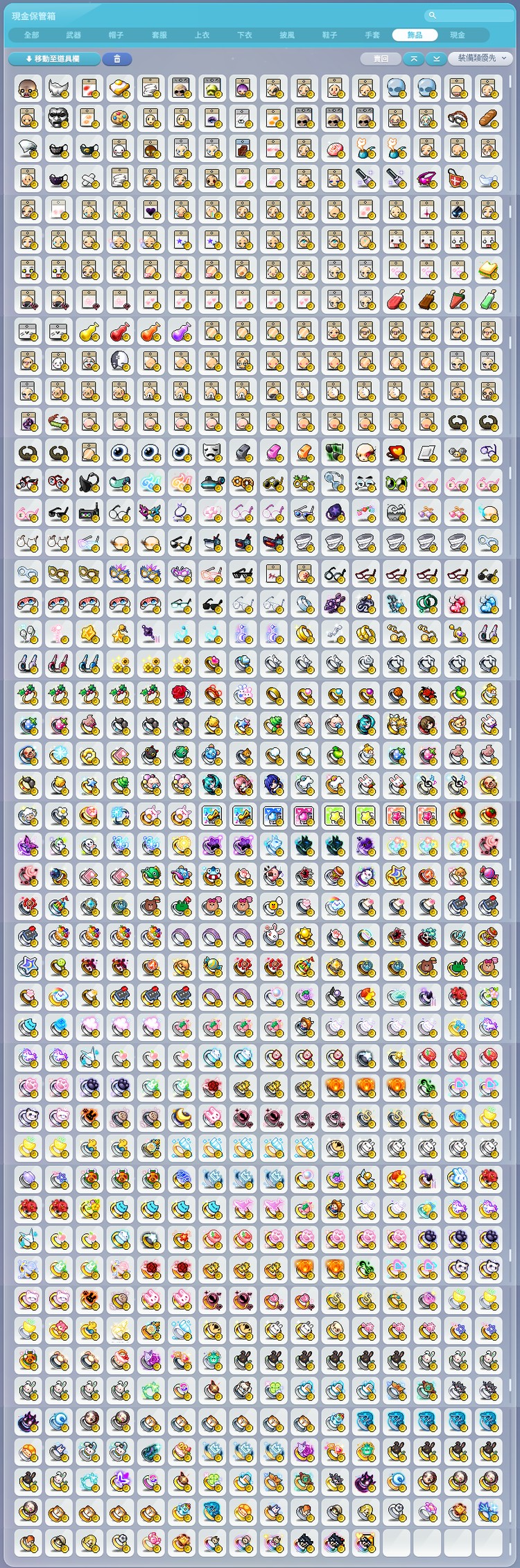Select the white wing item in first row
The width and height of the screenshot is (520, 1568).
pyautogui.click(x=58, y=88)
